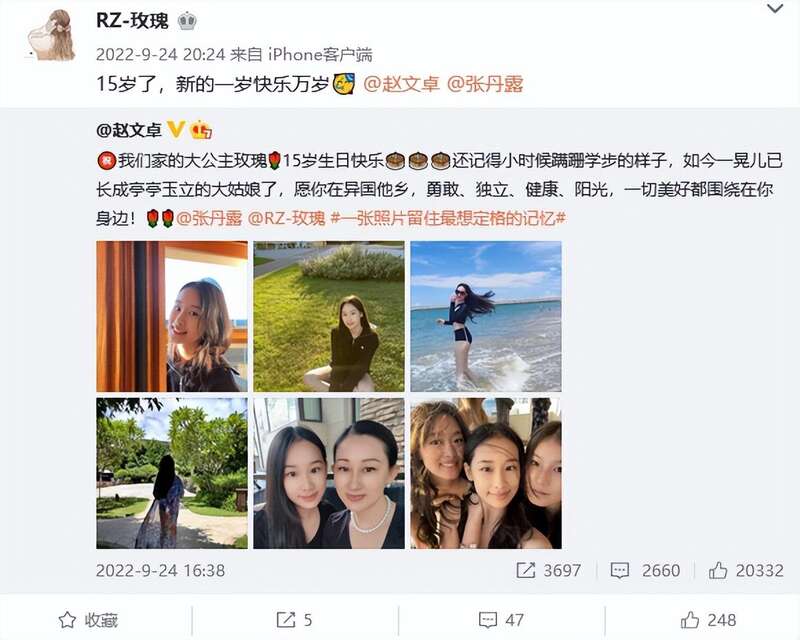The image size is (800, 640).
Task: Open the RZ-玫瑰 username link
Action: tap(132, 21)
